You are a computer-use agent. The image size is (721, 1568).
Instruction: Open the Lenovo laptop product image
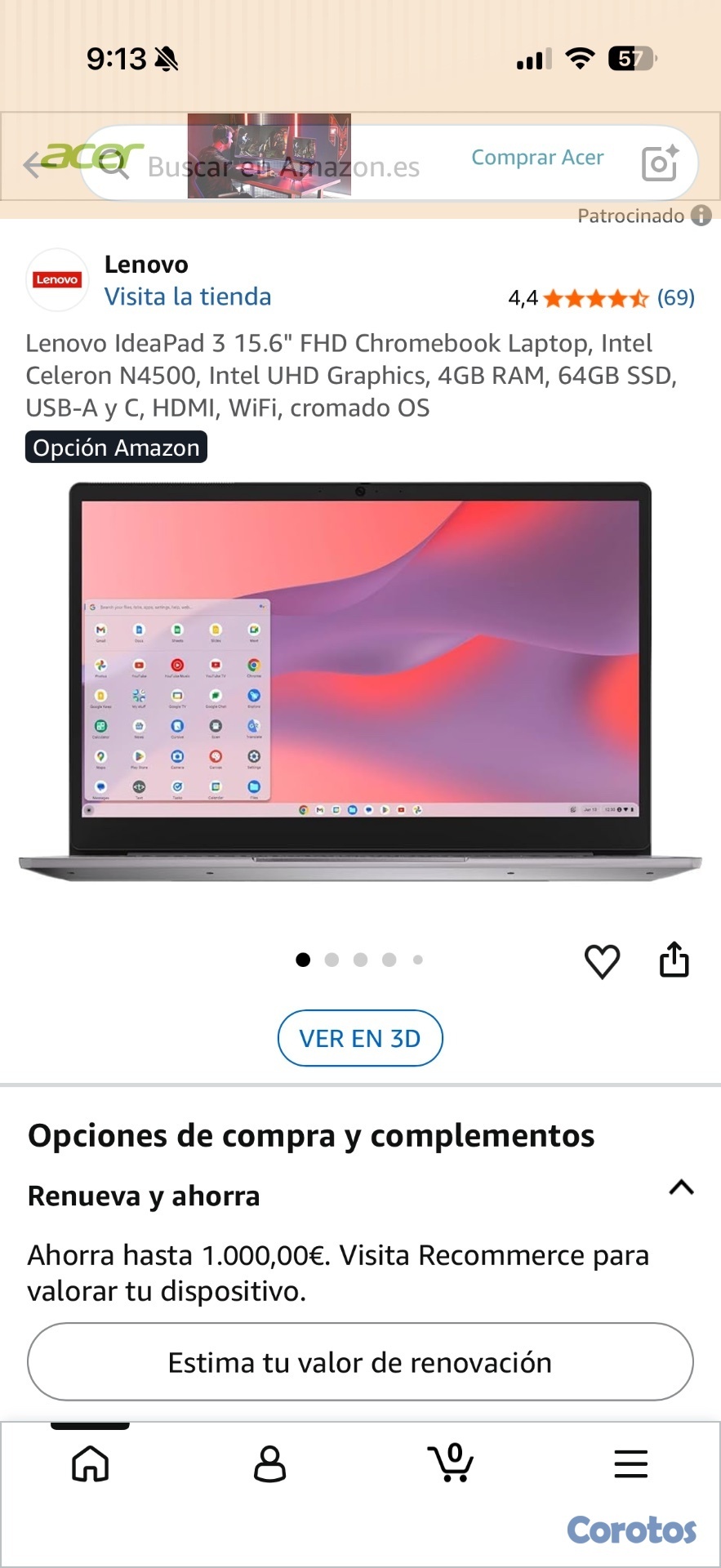click(x=360, y=682)
